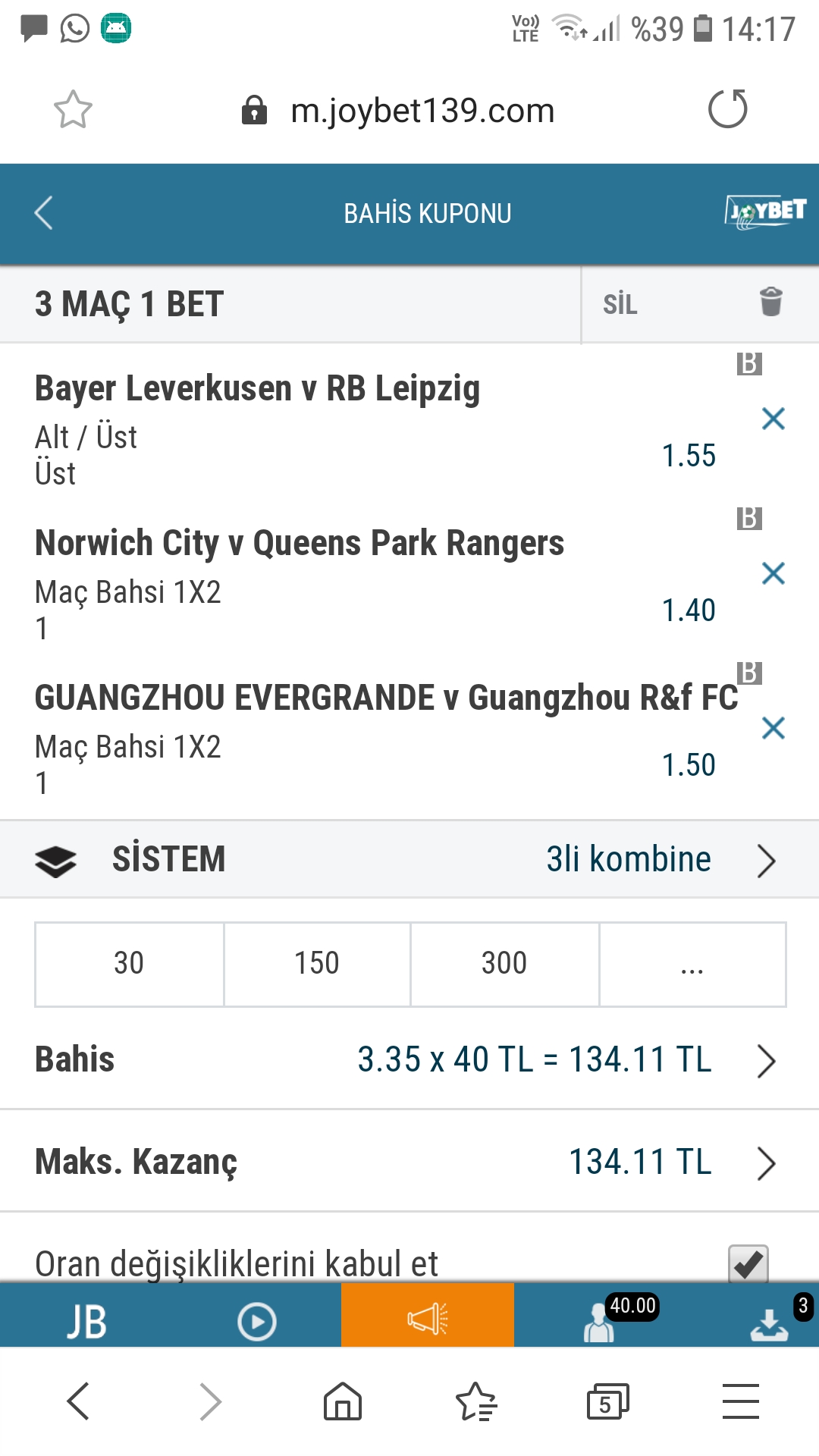Viewport: 819px width, 1456px height.
Task: Untick the Oran değişikliklerini kabul et checkbox
Action: [748, 1263]
